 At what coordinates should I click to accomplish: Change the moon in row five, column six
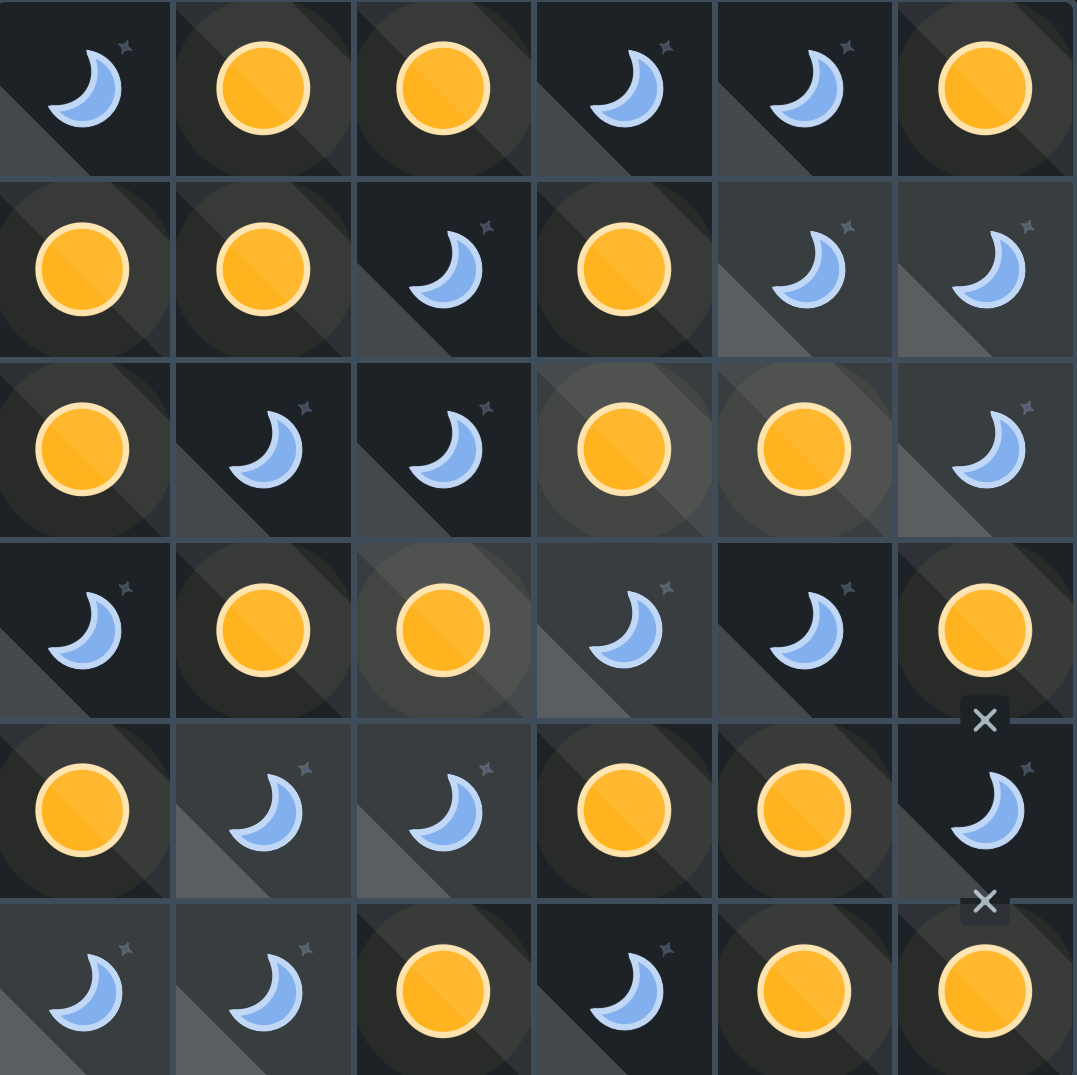[x=986, y=810]
